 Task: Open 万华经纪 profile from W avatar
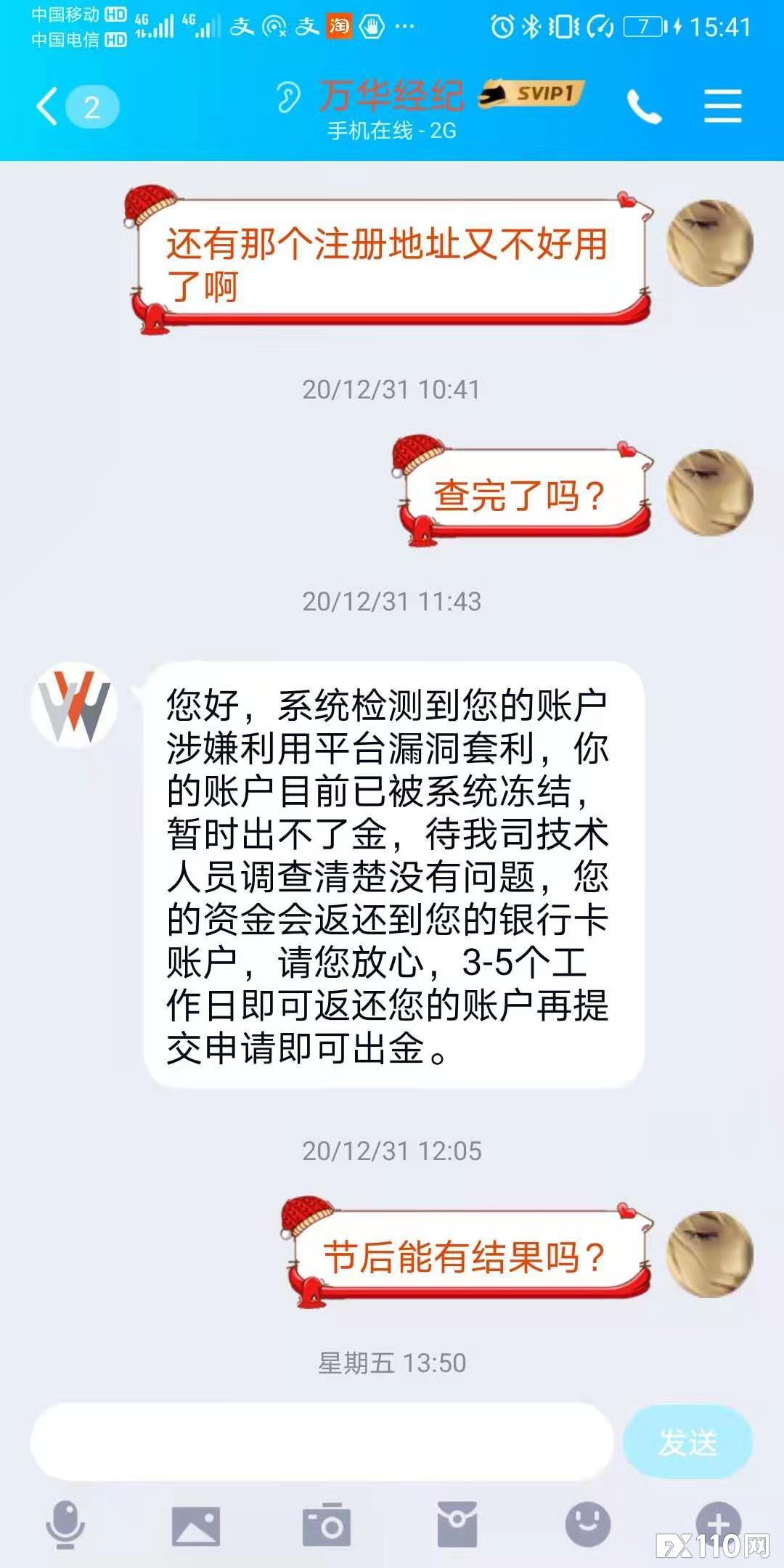[x=74, y=706]
